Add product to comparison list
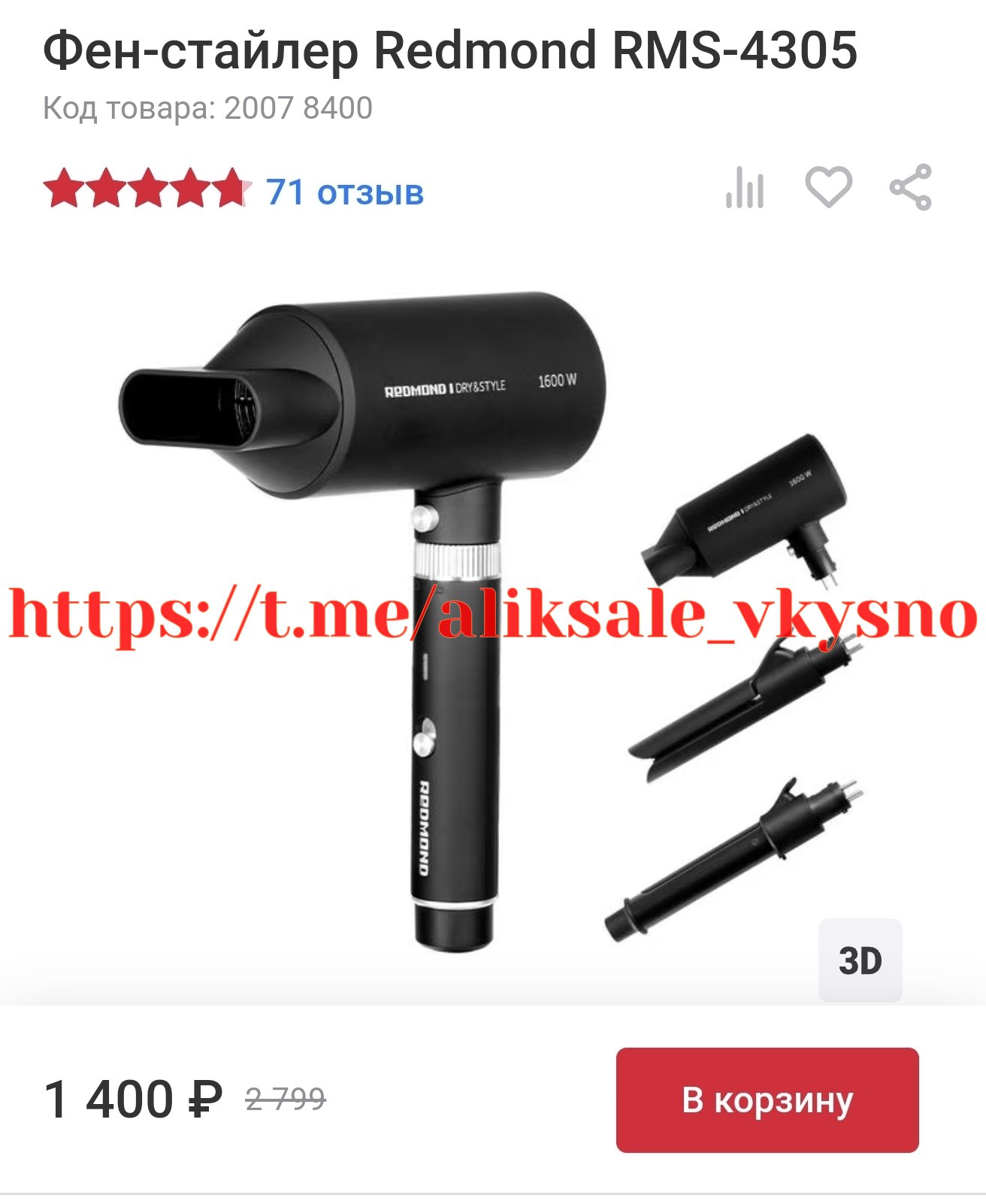The image size is (986, 1204). 745,187
